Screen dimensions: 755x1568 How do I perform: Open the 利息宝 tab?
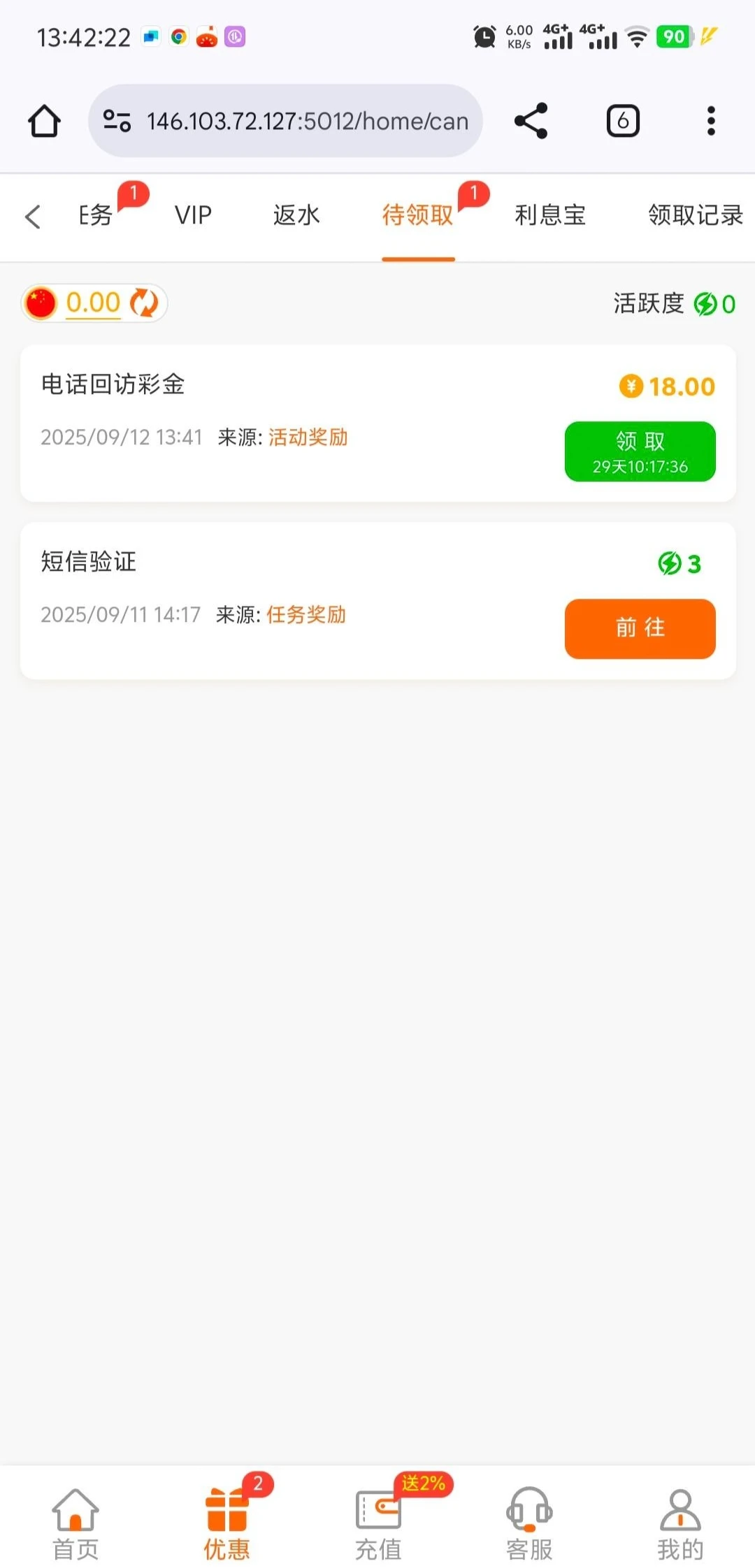coord(550,215)
